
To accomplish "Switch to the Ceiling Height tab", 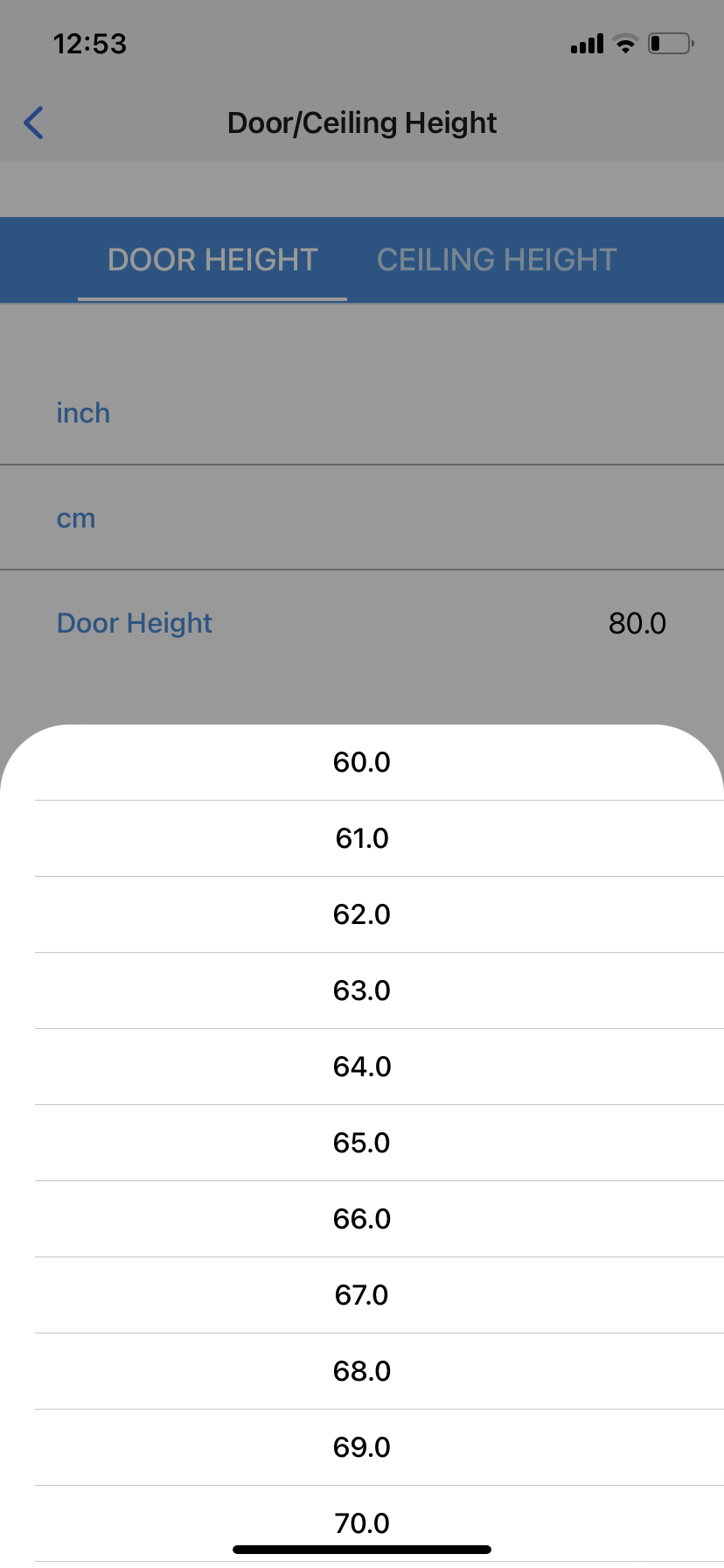I will pyautogui.click(x=497, y=260).
